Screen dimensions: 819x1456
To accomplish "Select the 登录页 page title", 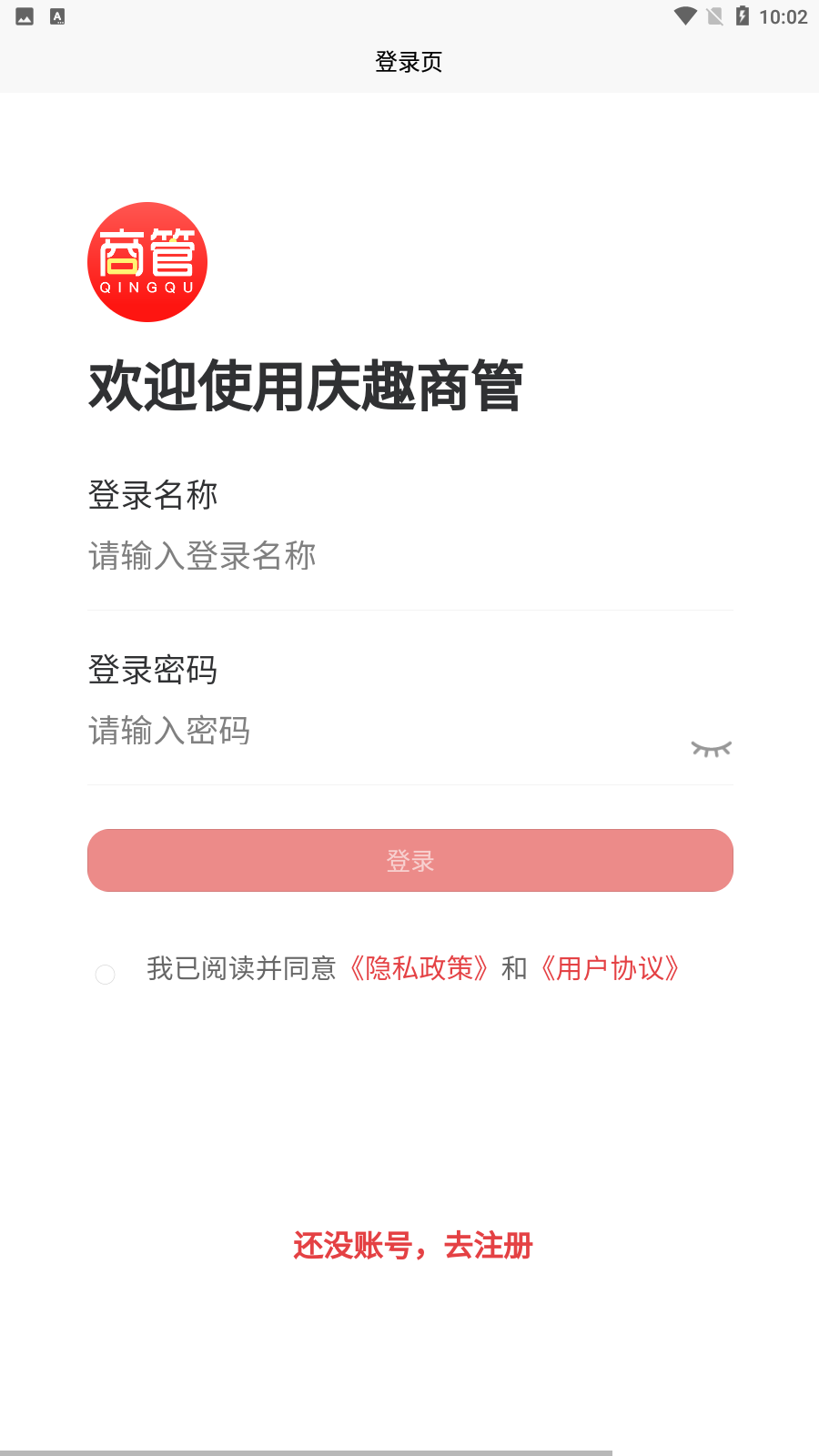I will click(x=409, y=63).
